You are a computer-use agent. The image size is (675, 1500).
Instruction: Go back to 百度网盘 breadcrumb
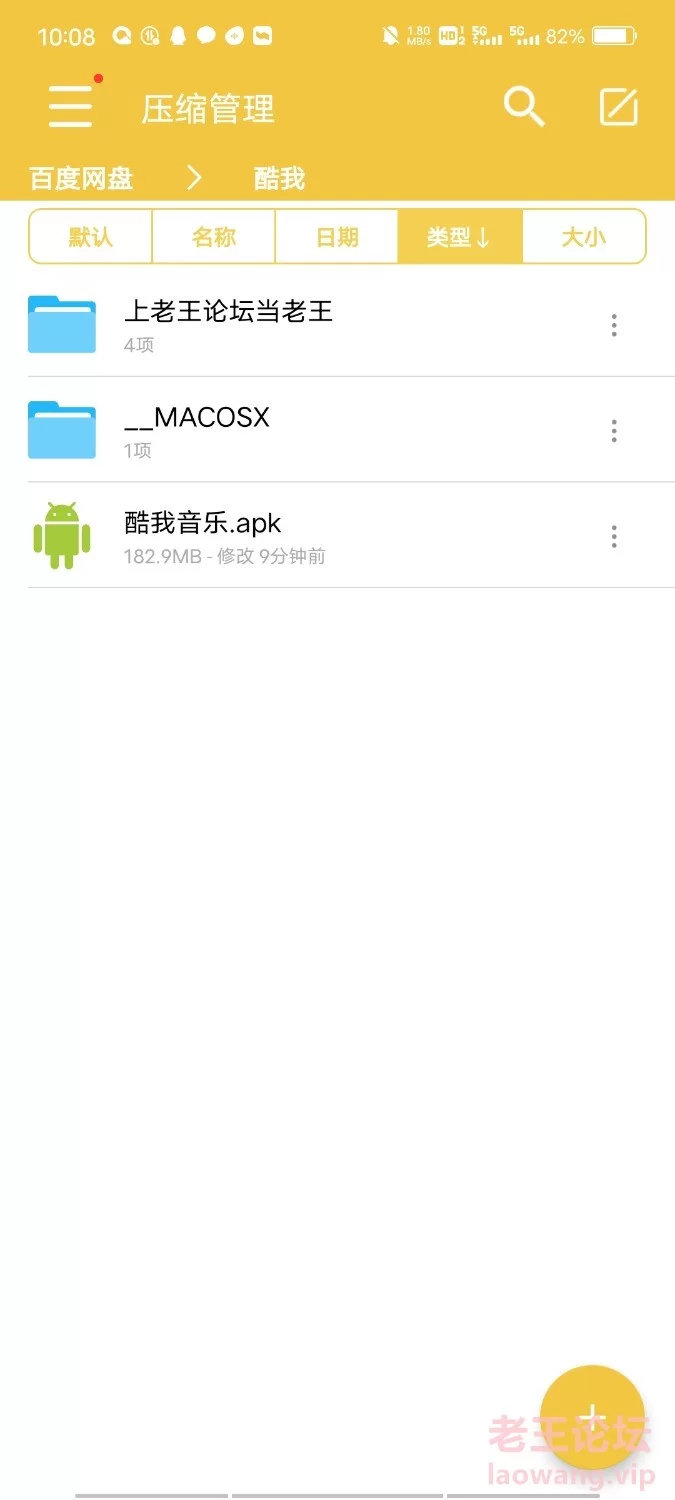(81, 179)
